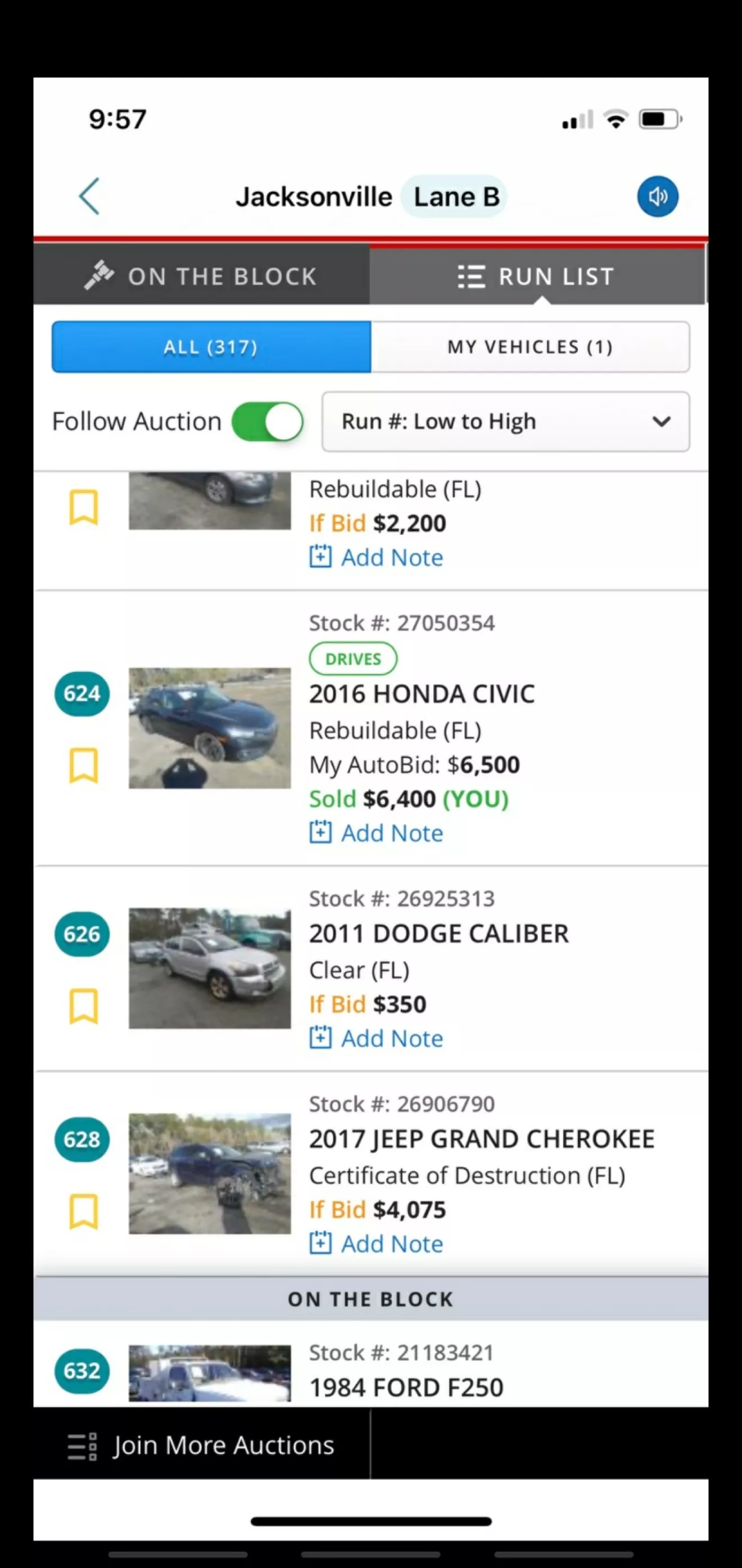Disable the Follow Auction switch
This screenshot has width=742, height=1568.
tap(268, 421)
